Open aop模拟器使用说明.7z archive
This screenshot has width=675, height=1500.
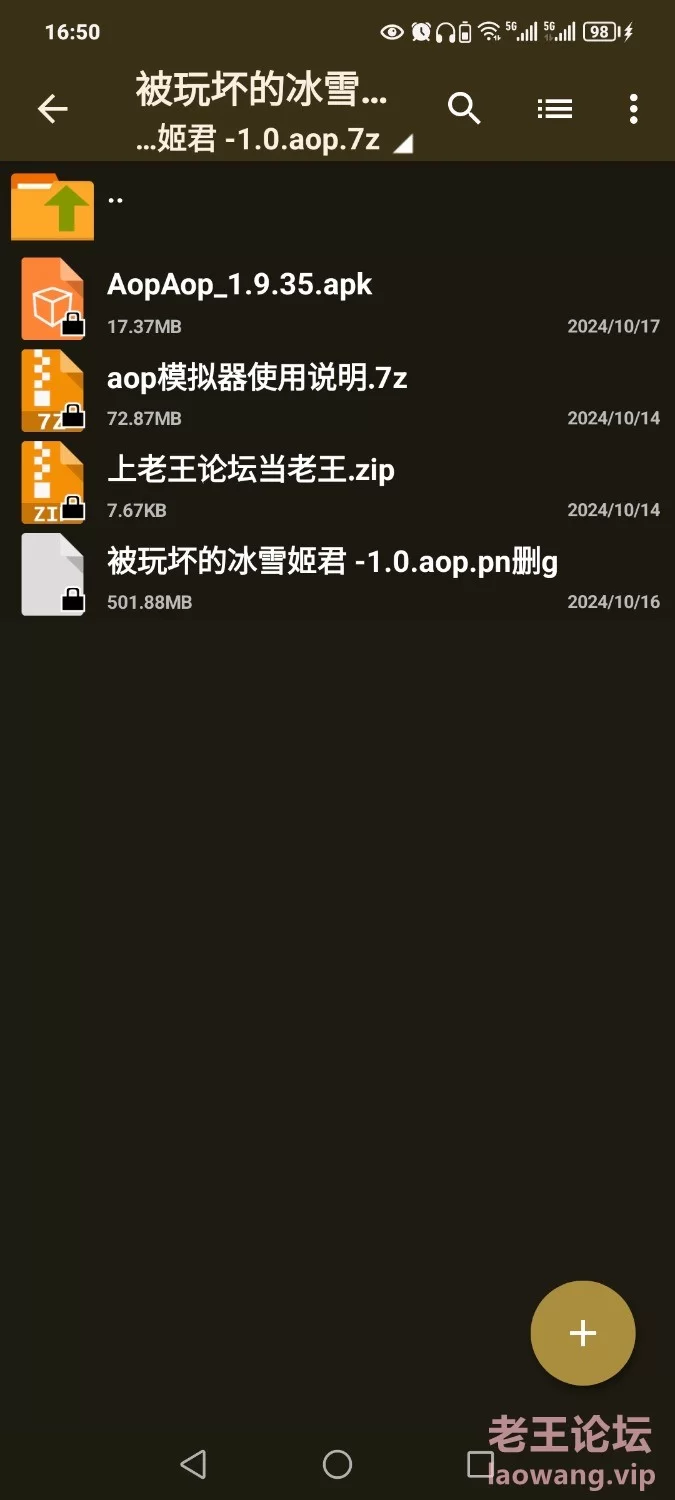coord(337,390)
